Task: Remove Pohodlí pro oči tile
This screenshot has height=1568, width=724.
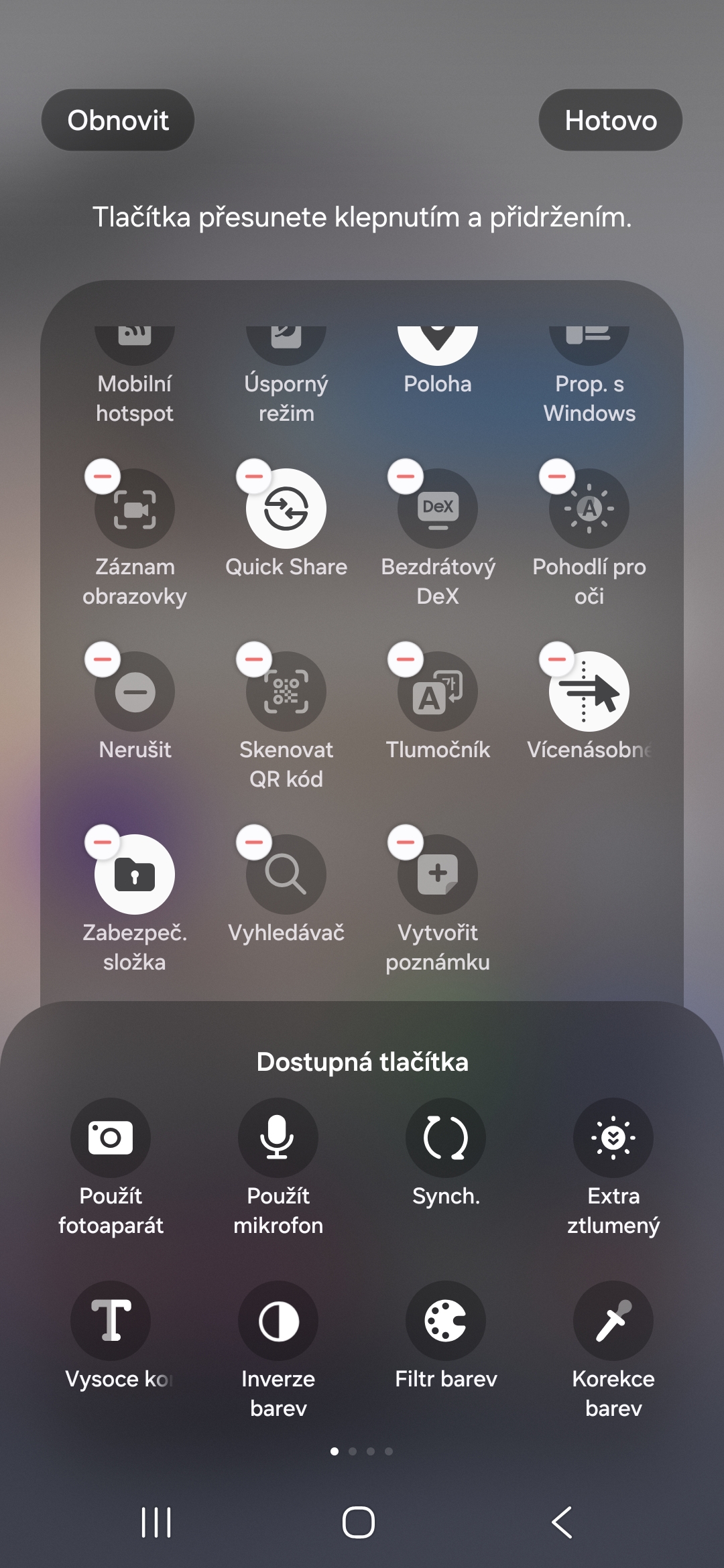Action: pos(557,476)
